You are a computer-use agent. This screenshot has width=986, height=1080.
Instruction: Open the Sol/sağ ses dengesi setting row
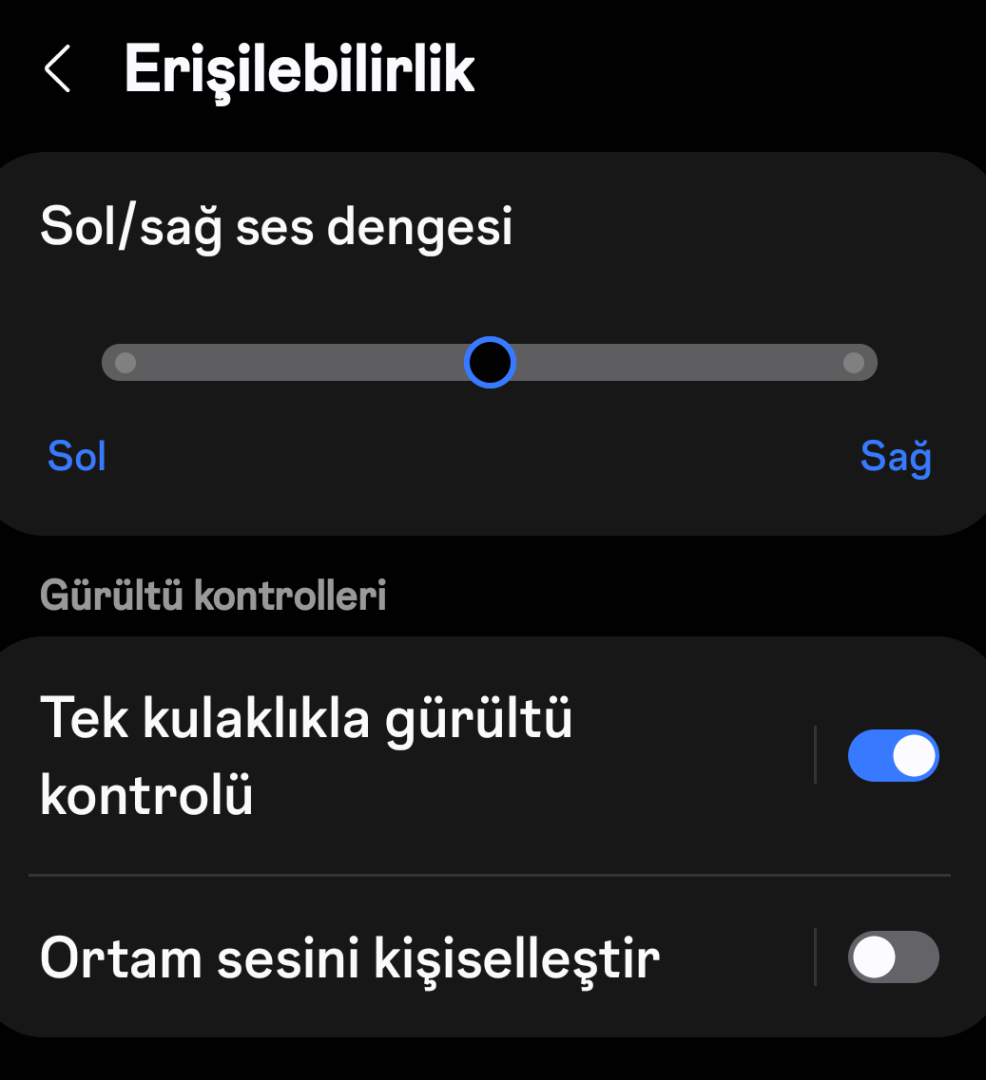(276, 228)
